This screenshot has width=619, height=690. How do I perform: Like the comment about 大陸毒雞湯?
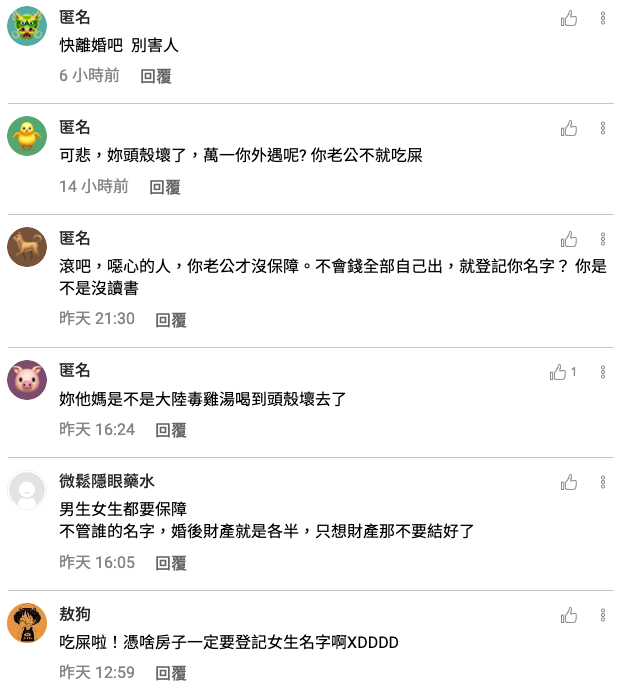[x=559, y=372]
